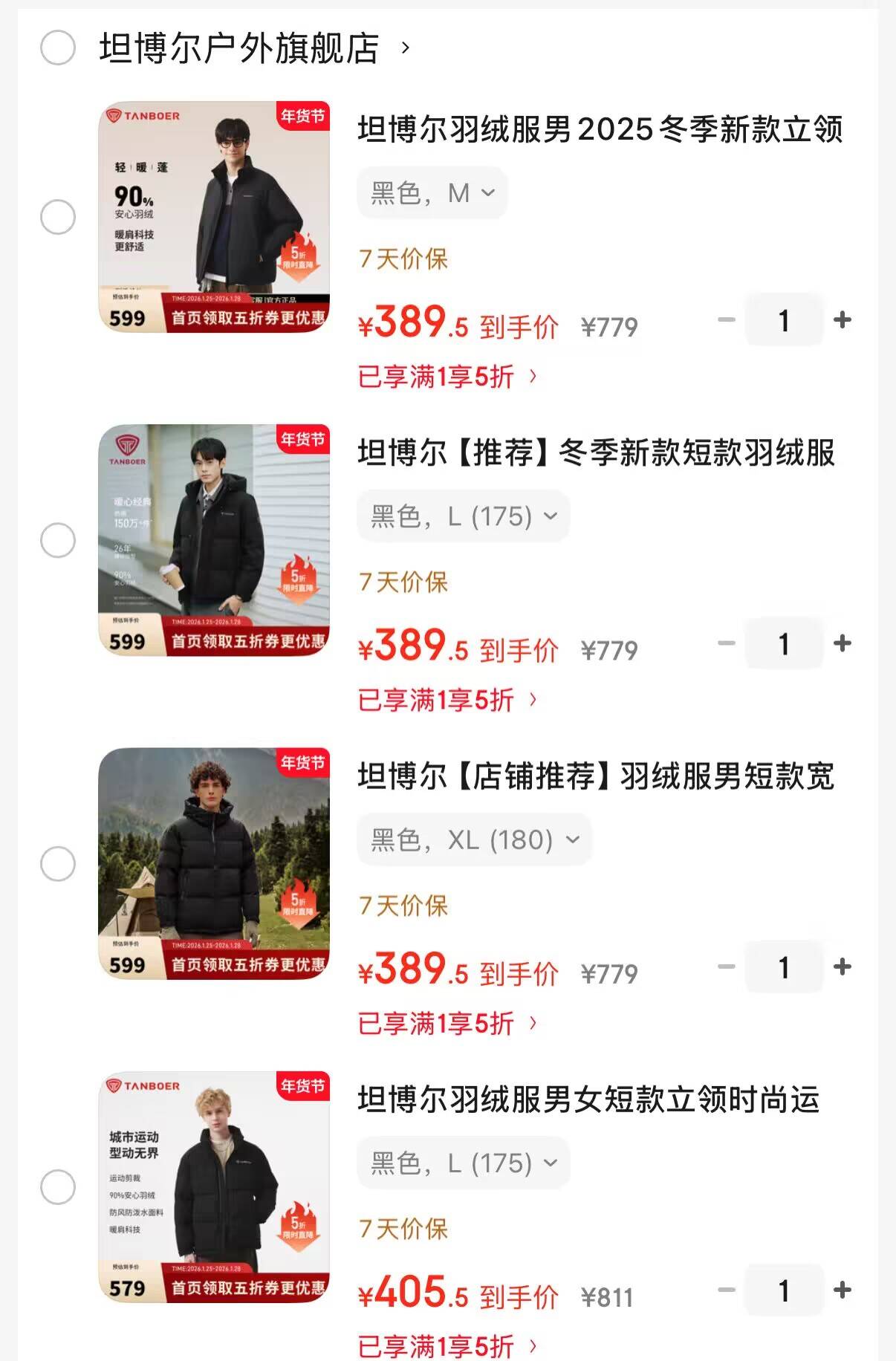Add one more 【推荐】冬季新款短款羽绒服
This screenshot has width=896, height=1361.
[843, 643]
